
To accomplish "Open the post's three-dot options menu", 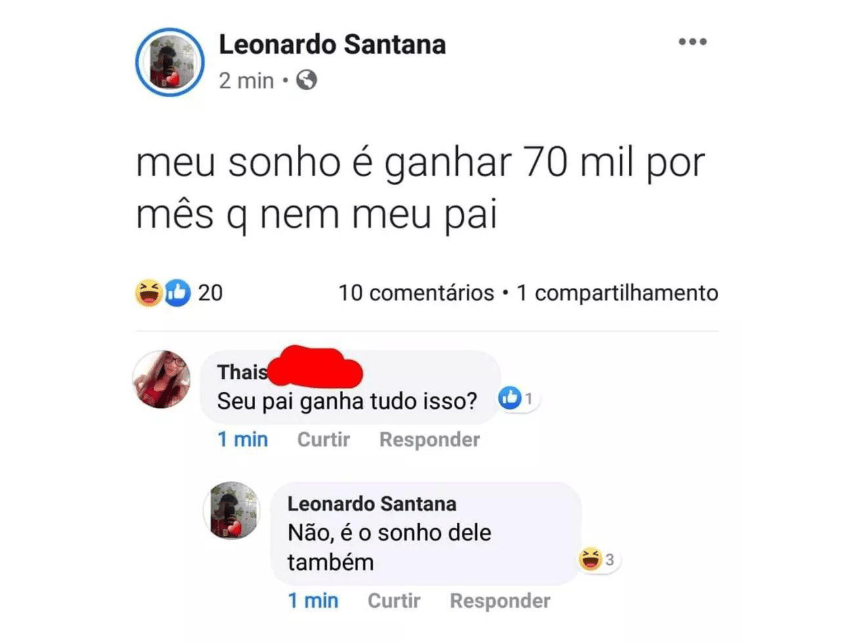I will [692, 42].
